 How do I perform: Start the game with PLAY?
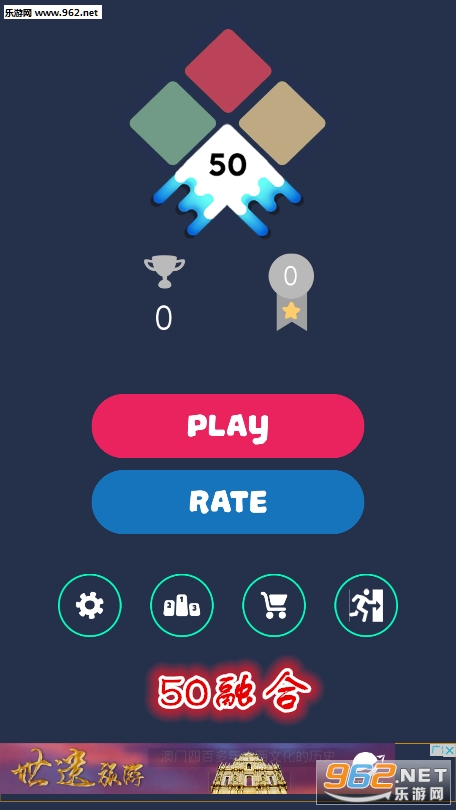coord(228,426)
